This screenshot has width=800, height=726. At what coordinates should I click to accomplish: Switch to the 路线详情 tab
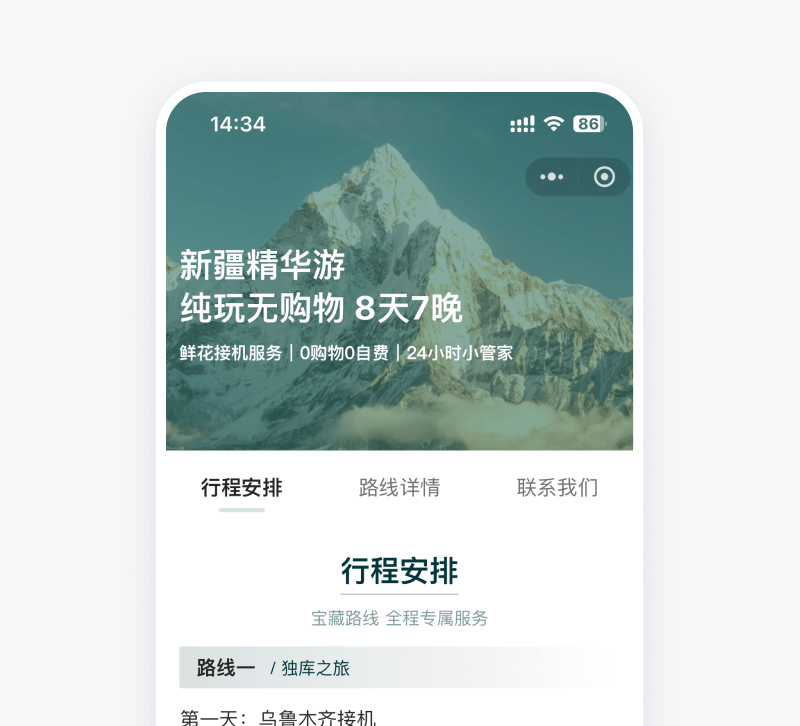(x=399, y=488)
